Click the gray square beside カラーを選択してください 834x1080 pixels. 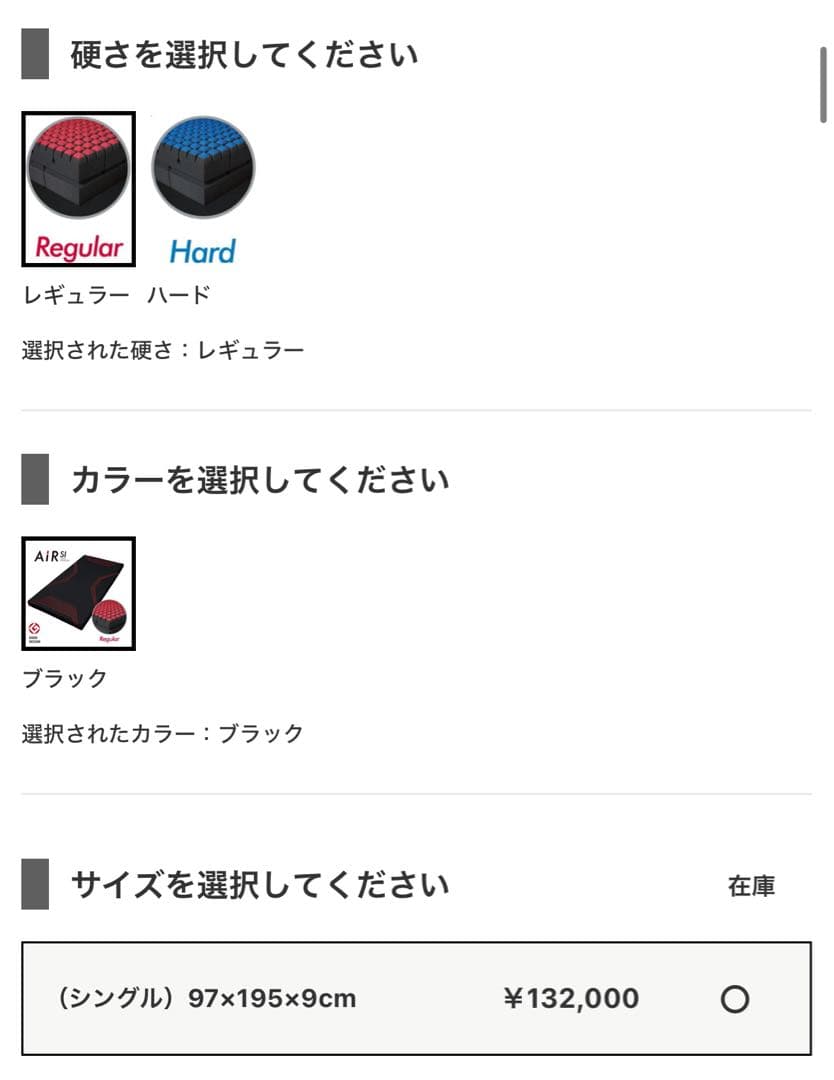pos(35,478)
